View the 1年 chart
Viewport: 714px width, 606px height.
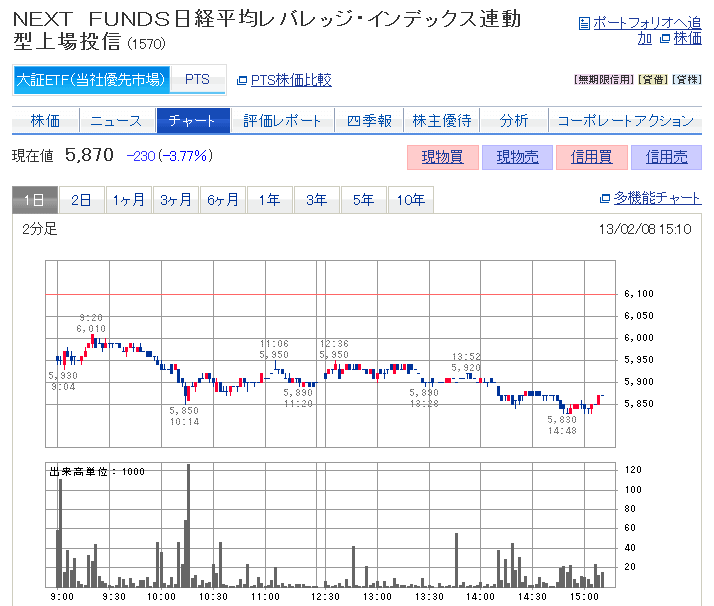tap(269, 200)
